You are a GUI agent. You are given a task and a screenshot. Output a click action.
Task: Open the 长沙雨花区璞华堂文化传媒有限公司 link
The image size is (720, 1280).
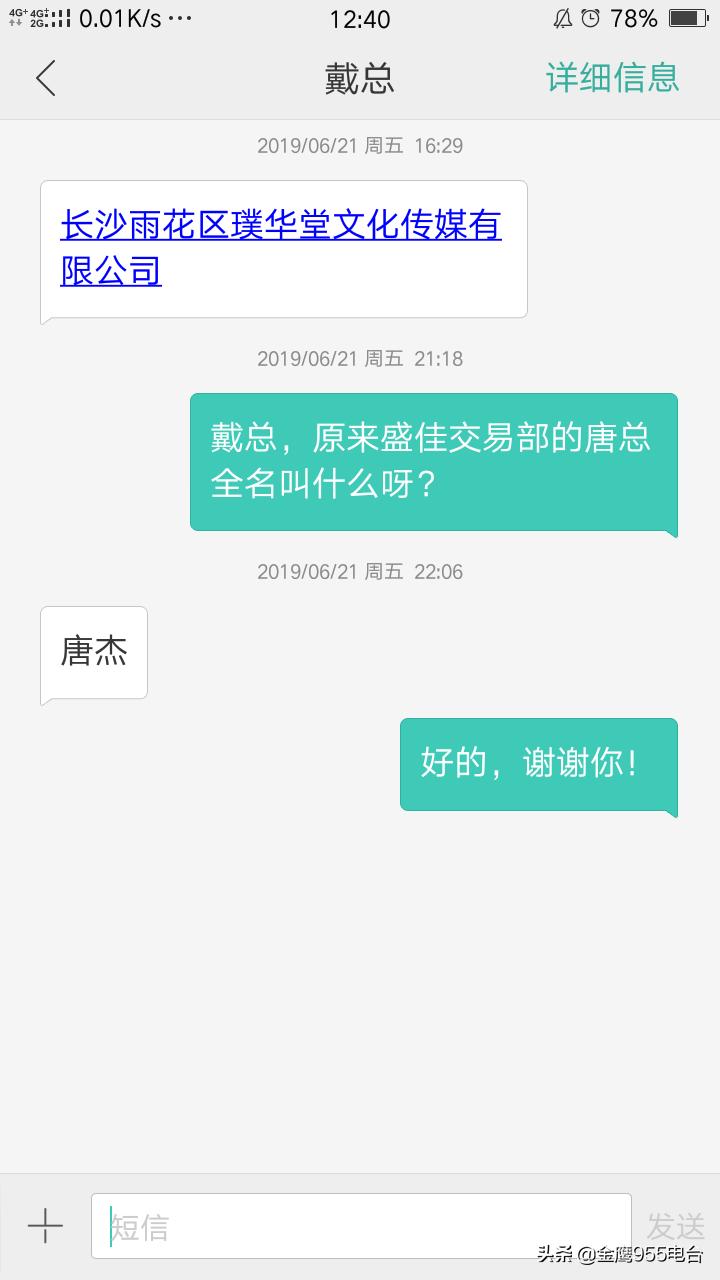click(280, 247)
